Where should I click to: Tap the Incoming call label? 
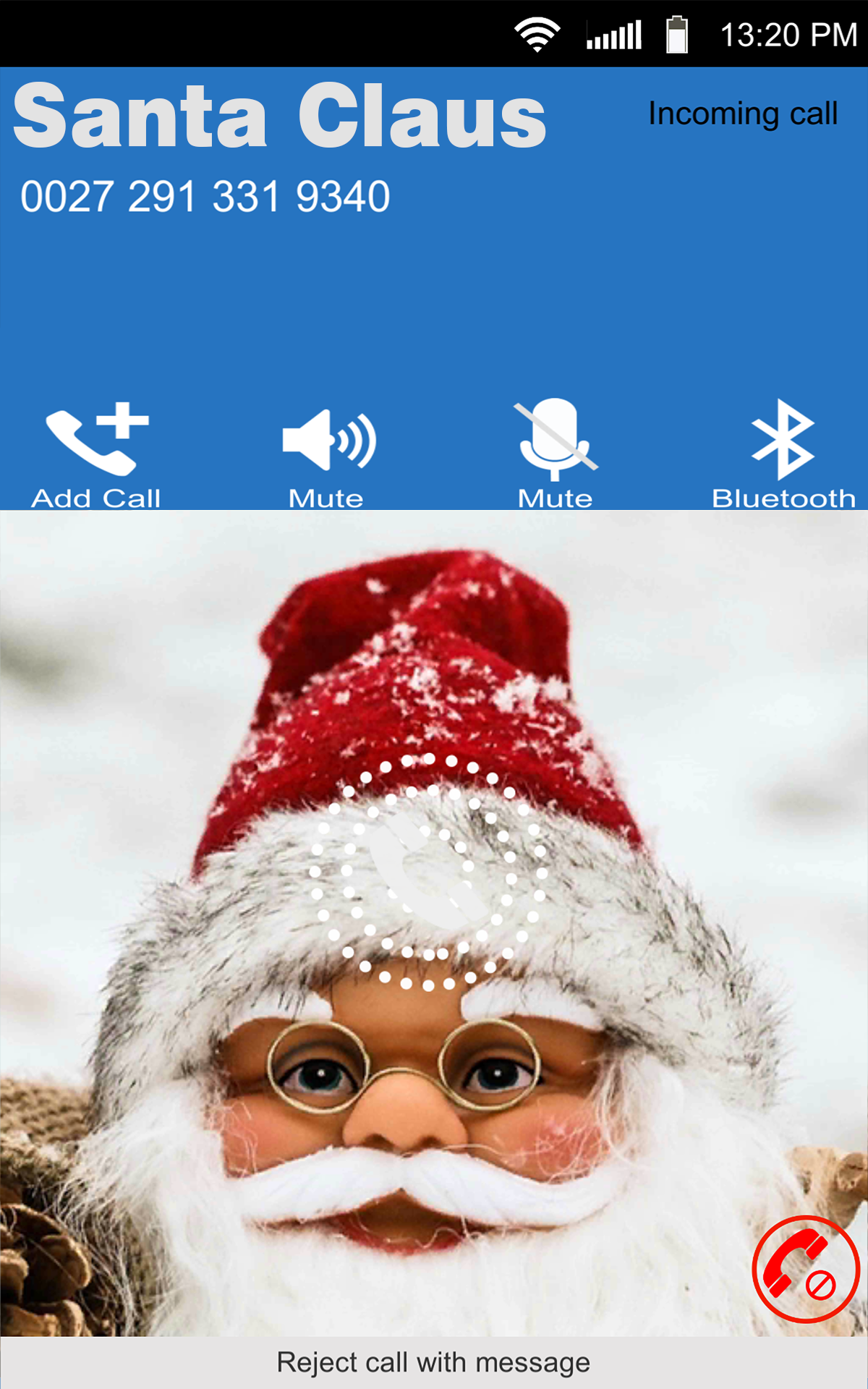pyautogui.click(x=743, y=114)
